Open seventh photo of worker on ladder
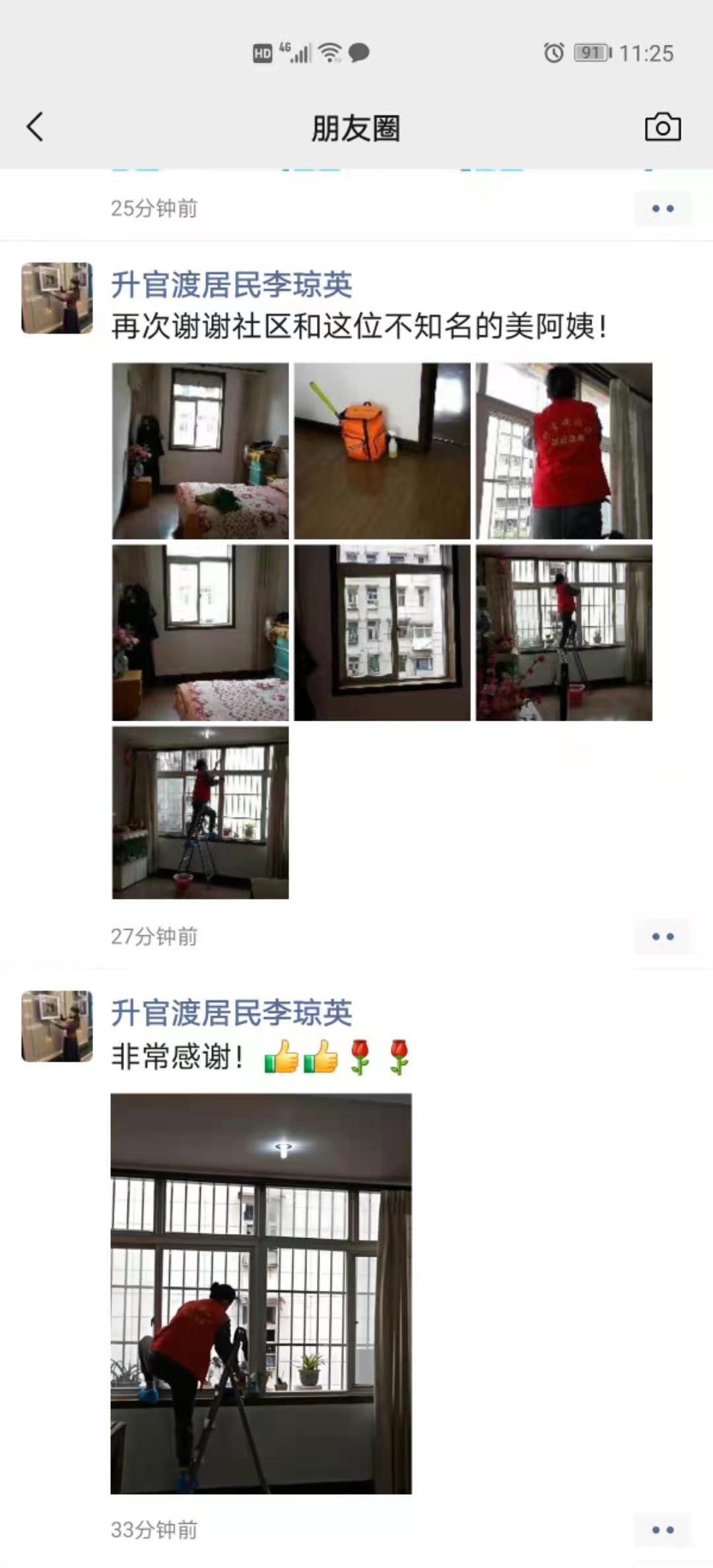This screenshot has width=713, height=1568. [200, 813]
